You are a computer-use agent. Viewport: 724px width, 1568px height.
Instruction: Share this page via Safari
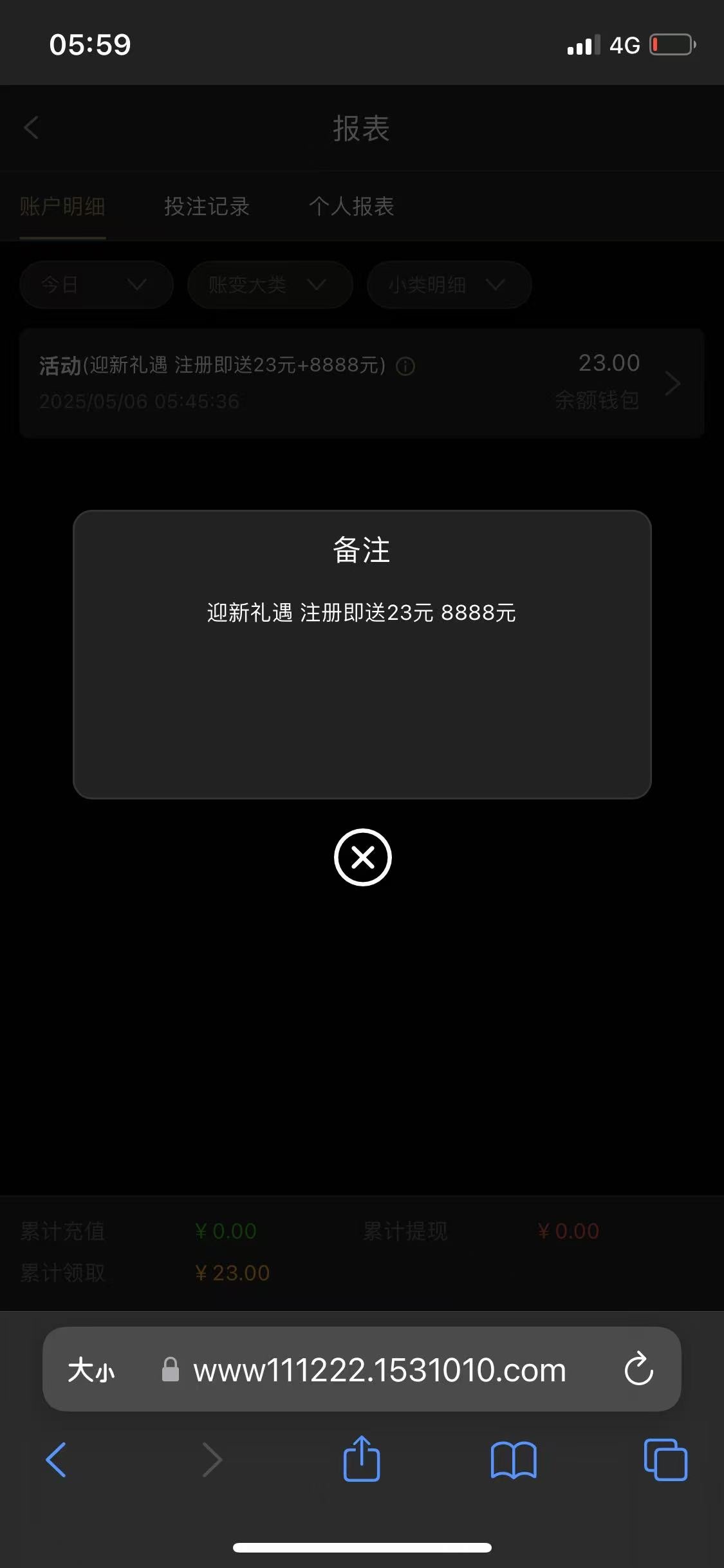pyautogui.click(x=362, y=1459)
